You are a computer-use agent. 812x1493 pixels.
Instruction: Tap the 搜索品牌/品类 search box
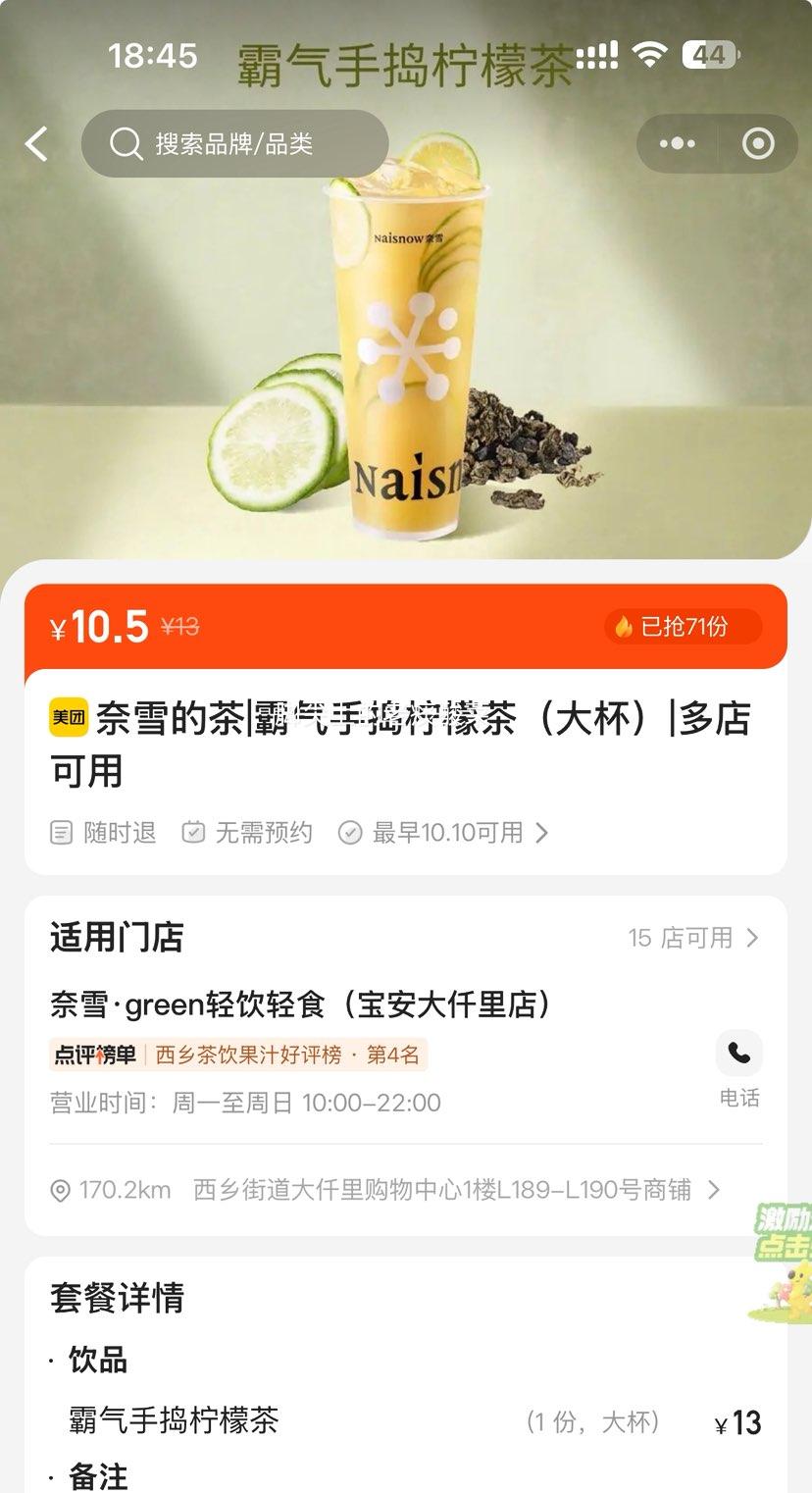235,144
